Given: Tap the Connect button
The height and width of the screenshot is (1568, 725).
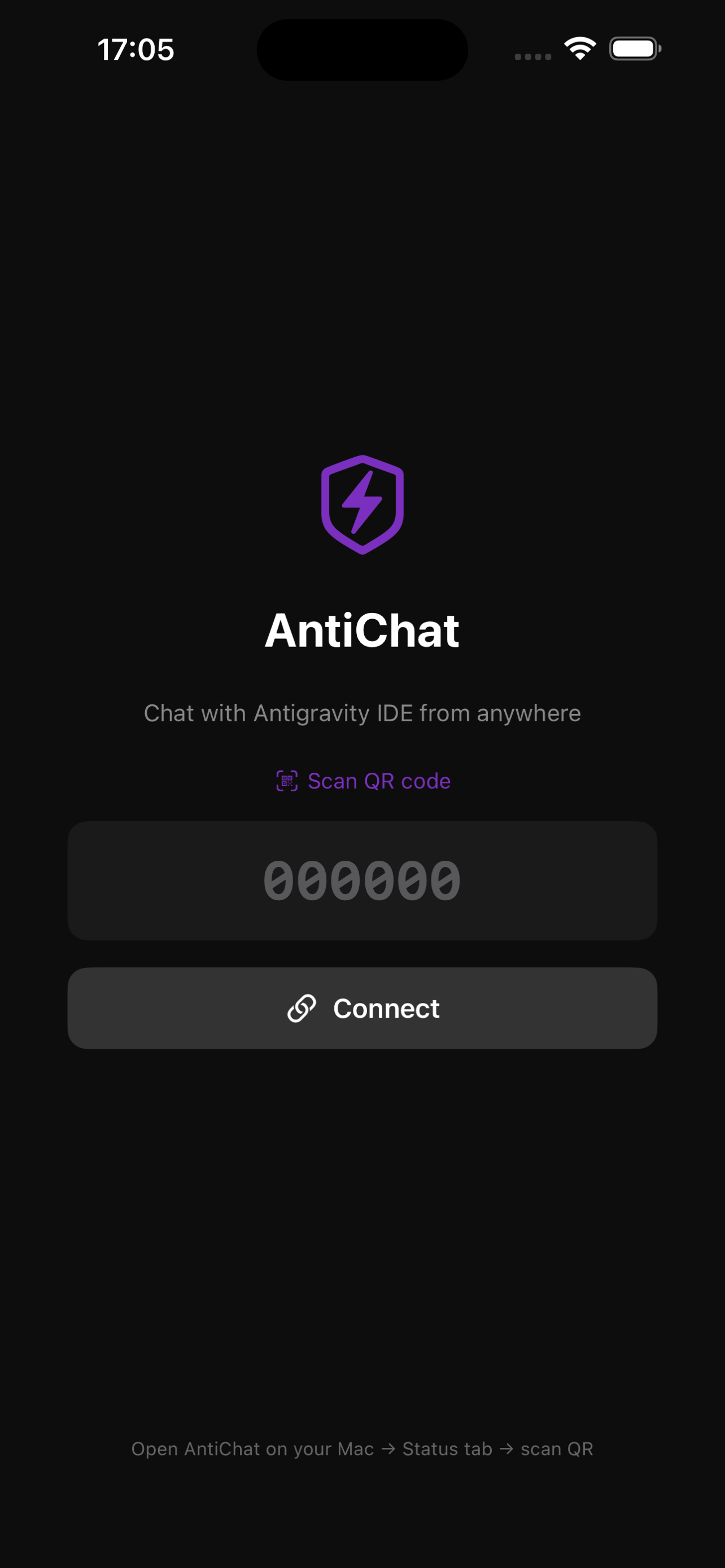Looking at the screenshot, I should pyautogui.click(x=362, y=1009).
